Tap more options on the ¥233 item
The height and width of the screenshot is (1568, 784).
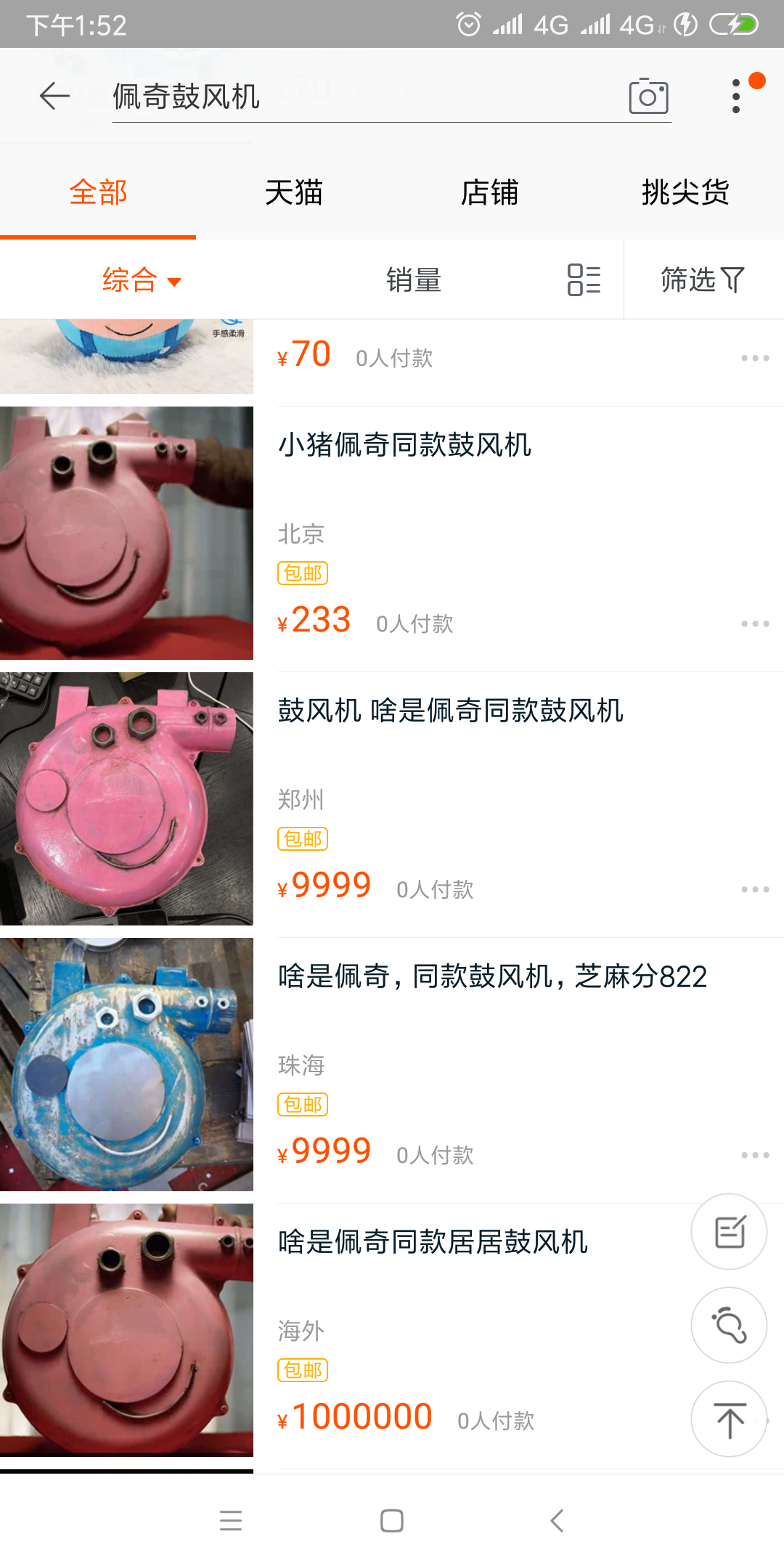(x=755, y=624)
